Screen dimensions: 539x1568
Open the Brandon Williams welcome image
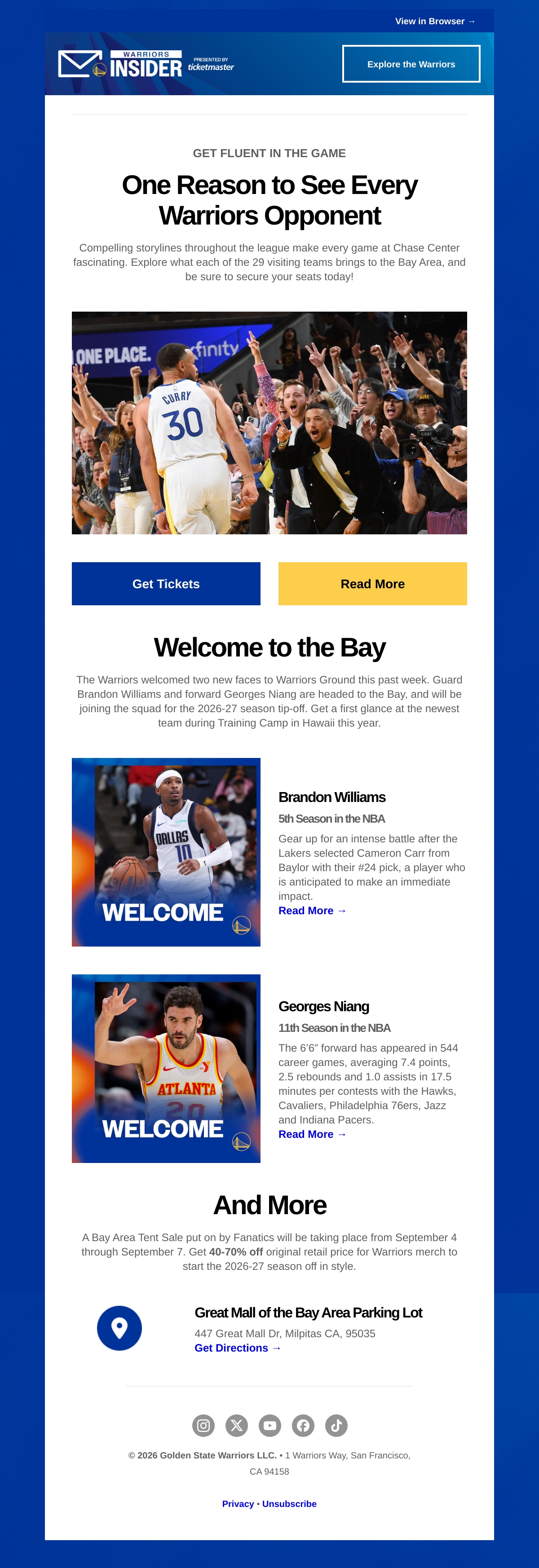tap(166, 852)
